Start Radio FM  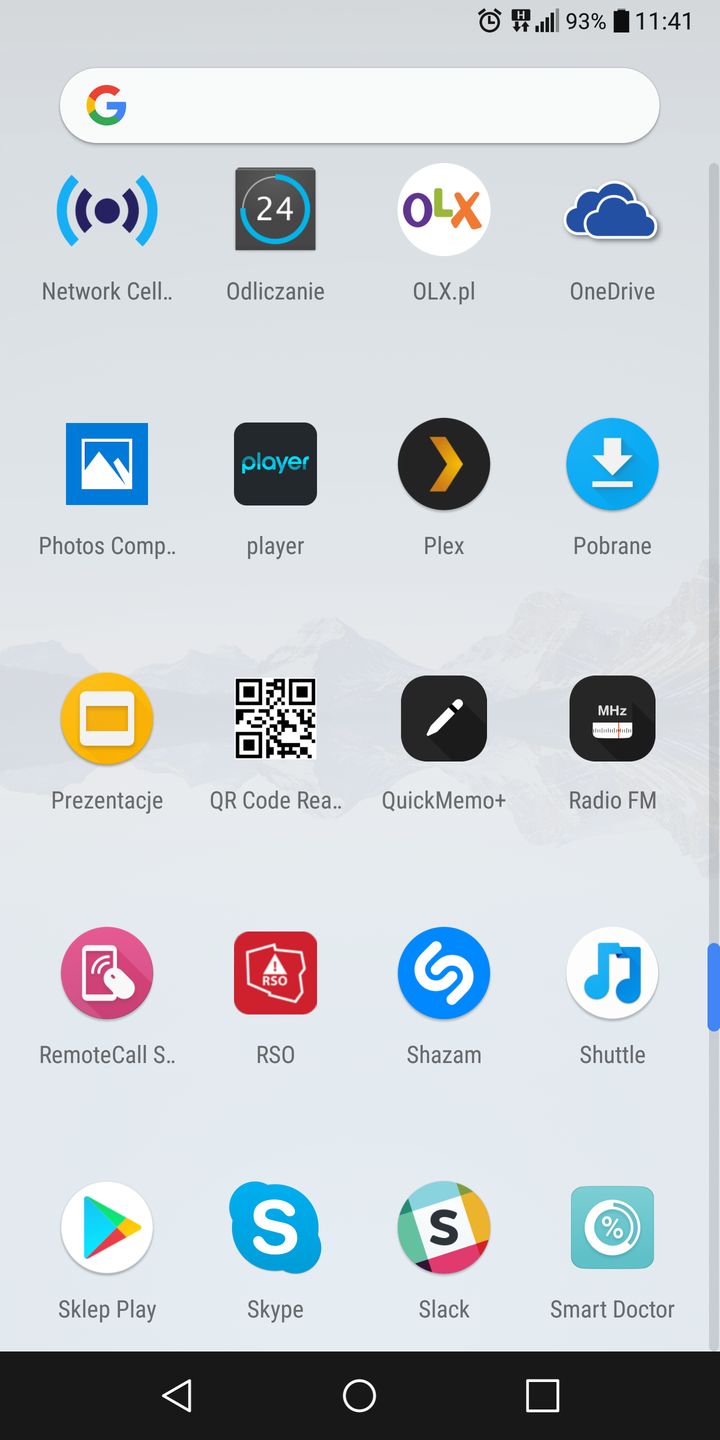[611, 719]
